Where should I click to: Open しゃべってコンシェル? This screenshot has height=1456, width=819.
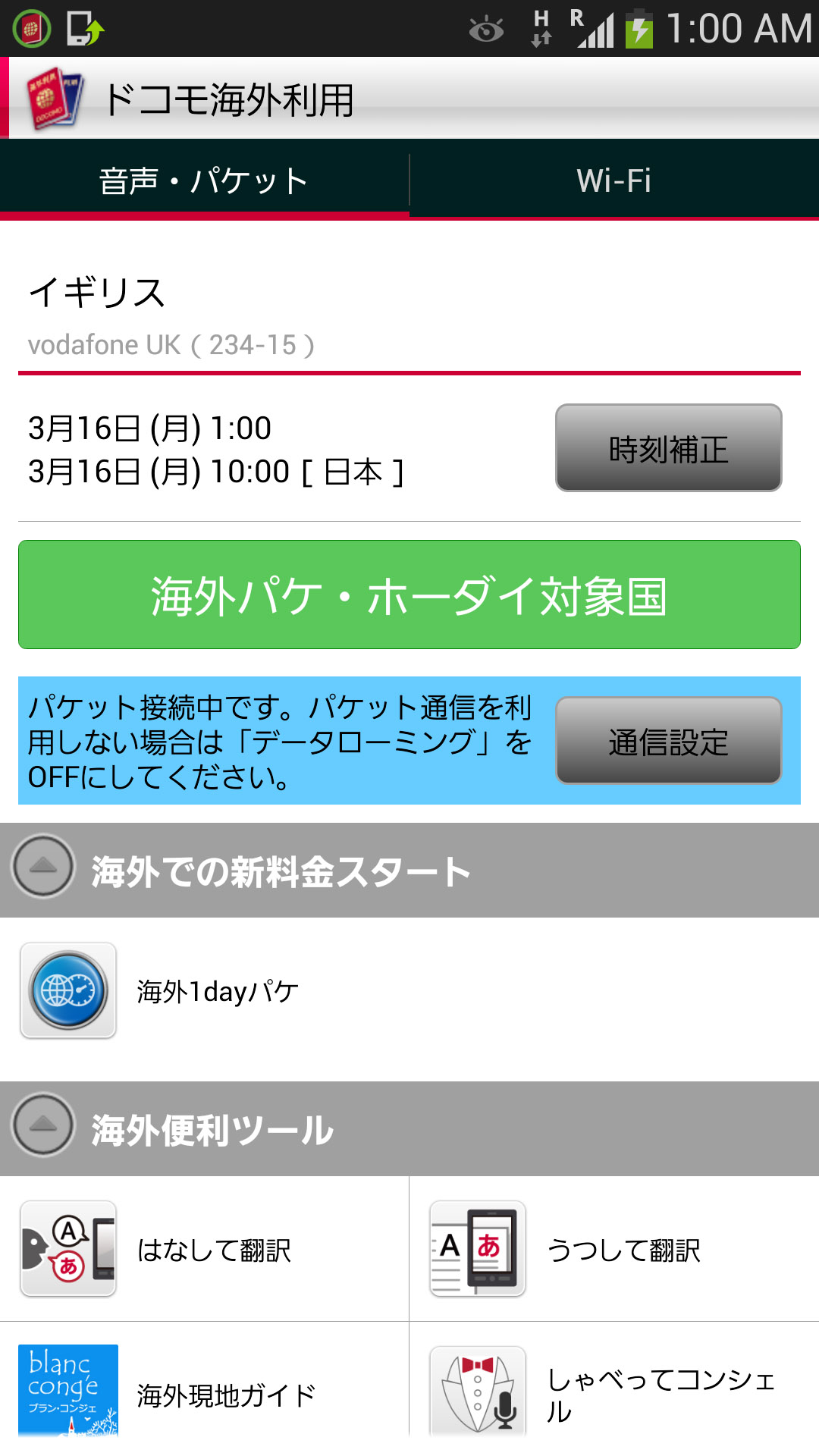click(x=614, y=1394)
